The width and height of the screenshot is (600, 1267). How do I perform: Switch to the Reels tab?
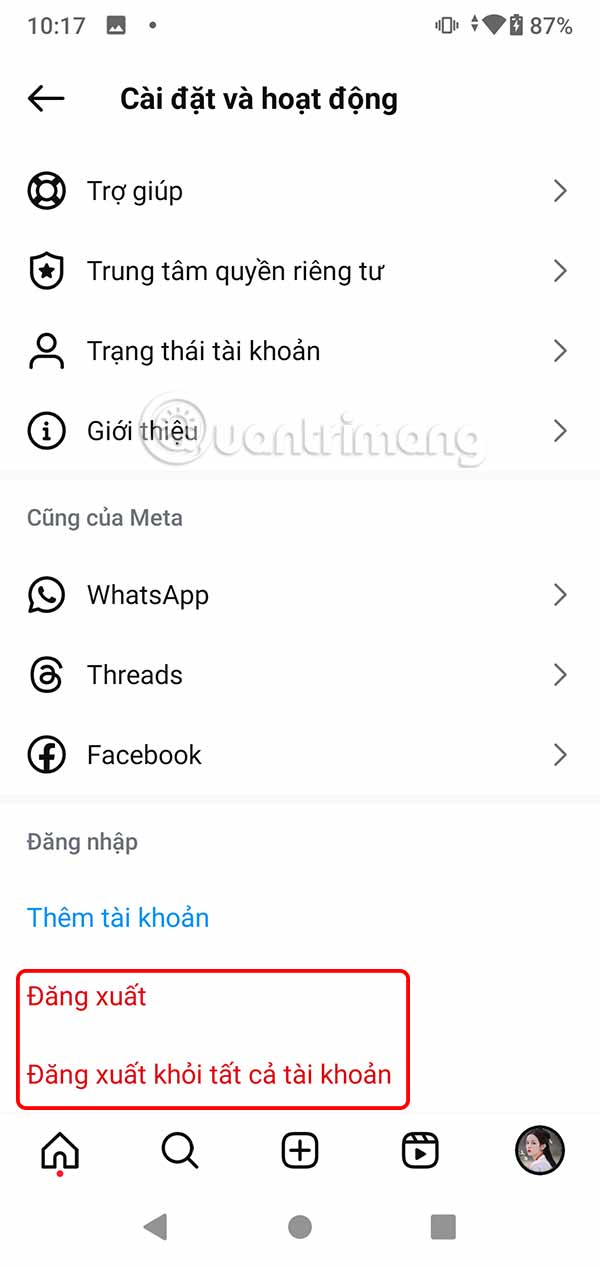420,1152
